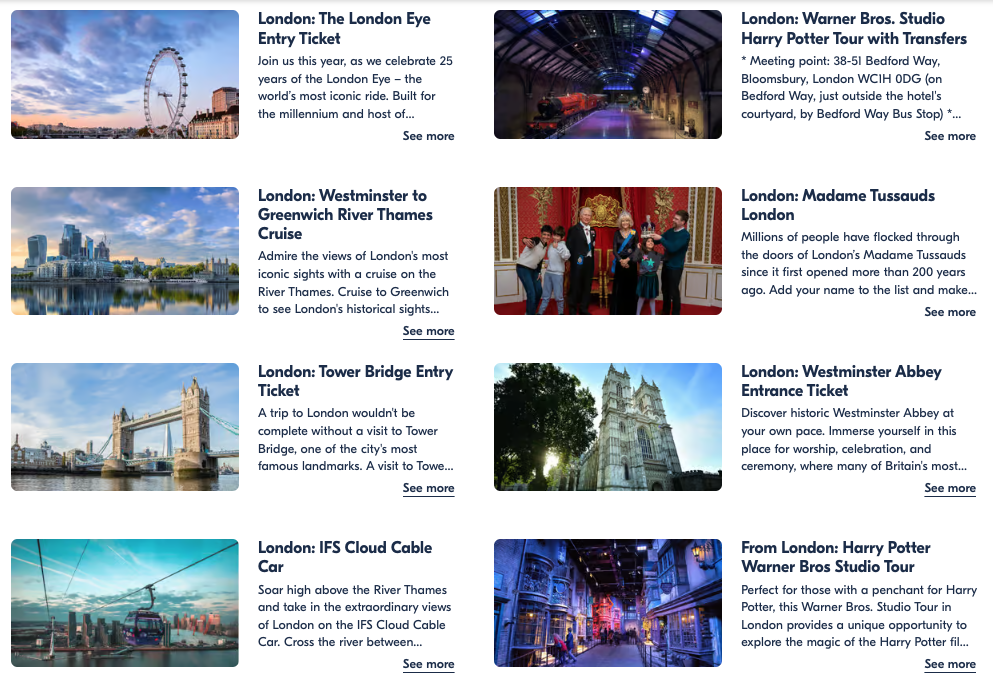Show more of the Thames Cruise description
Viewport: 993px width, 682px height.
click(428, 331)
